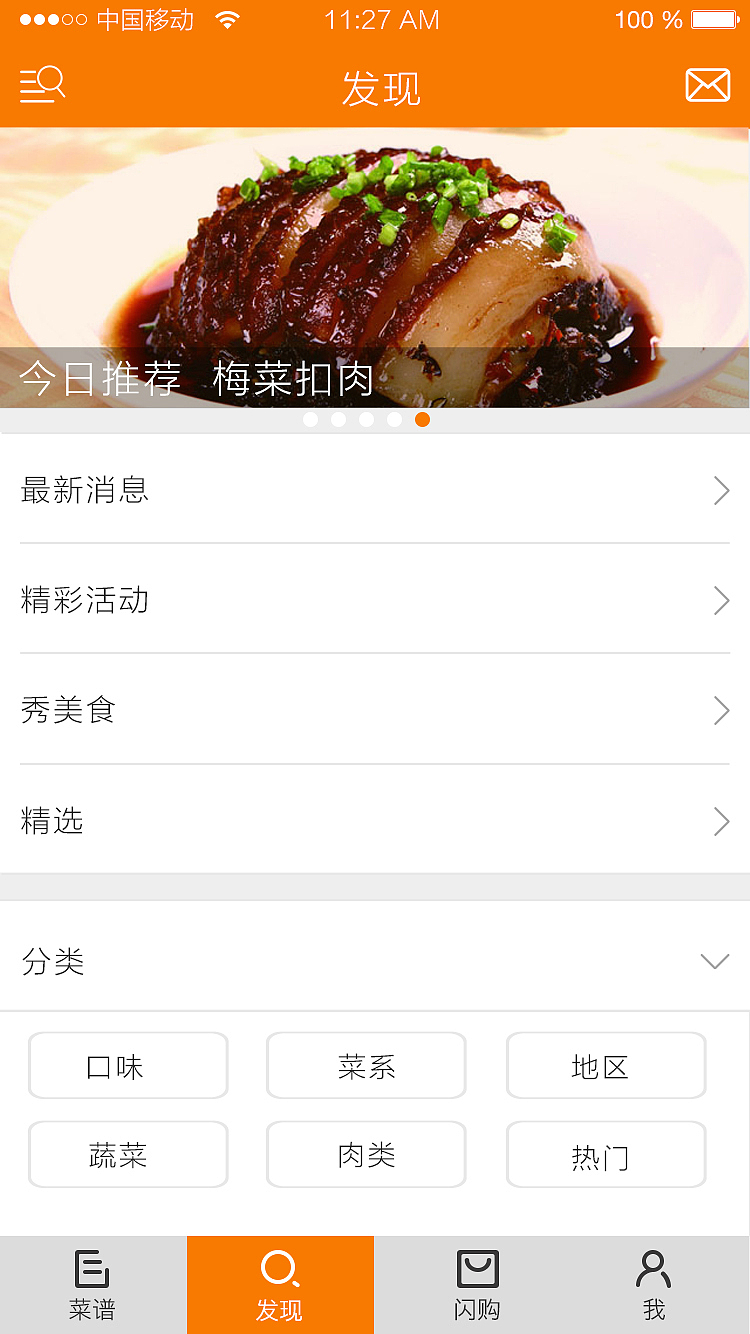Switch to the 菜谱 tab

click(93, 1285)
